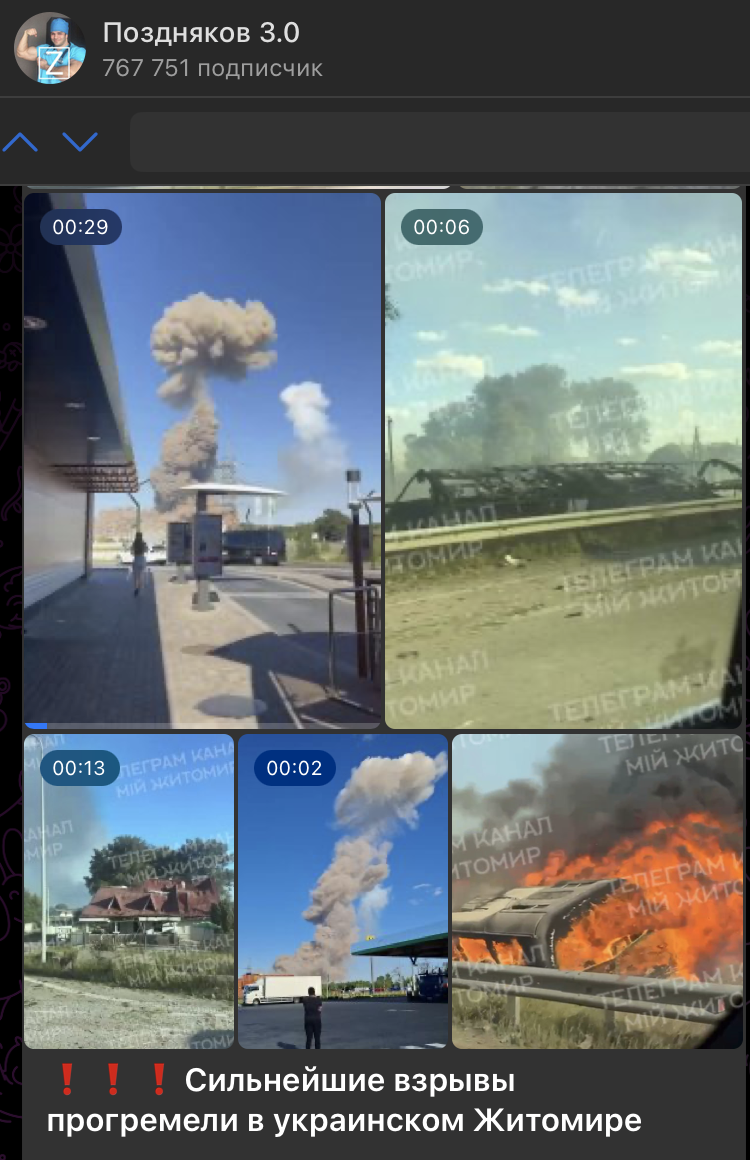Jump to the previous search result with the up arrow
750x1160 pixels.
point(21,142)
